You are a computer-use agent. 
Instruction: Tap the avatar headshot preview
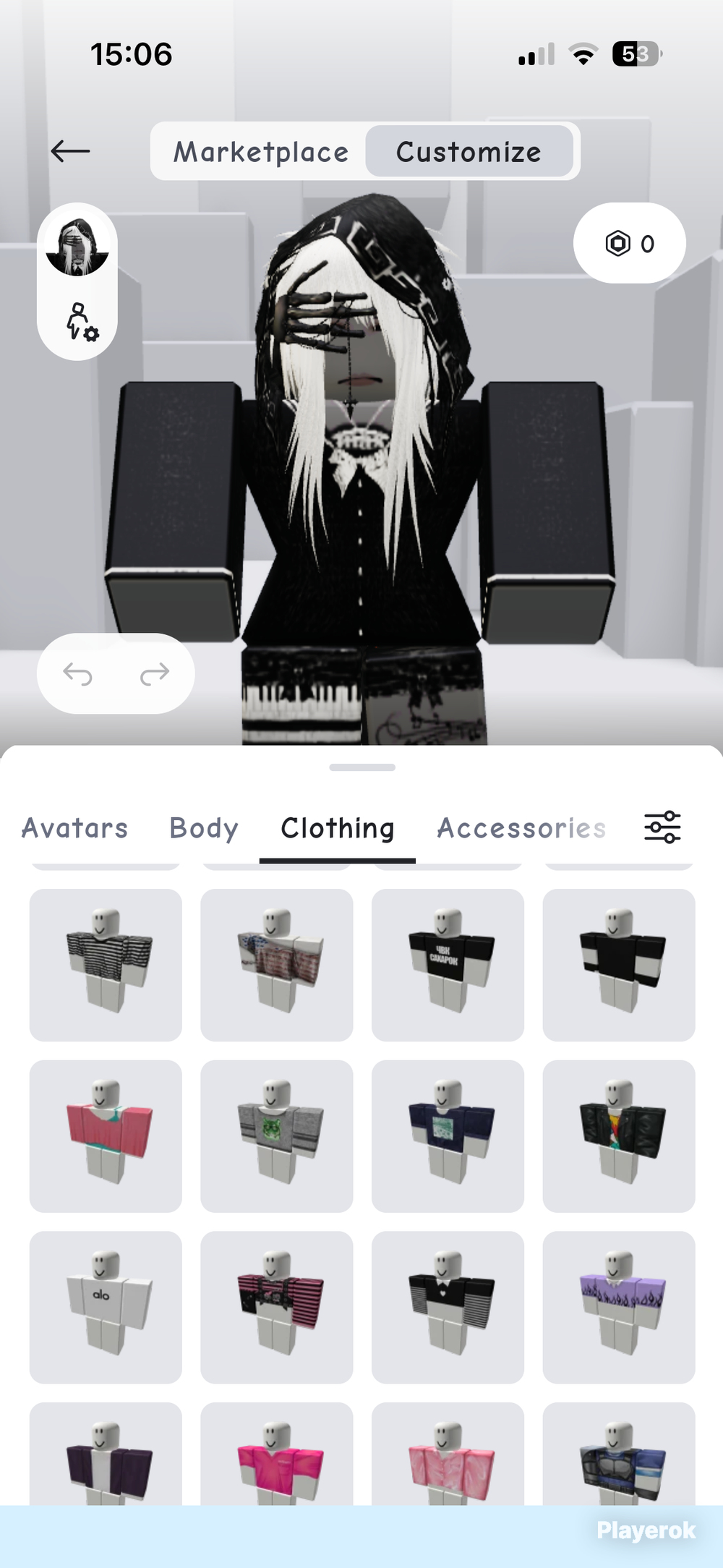pos(77,247)
